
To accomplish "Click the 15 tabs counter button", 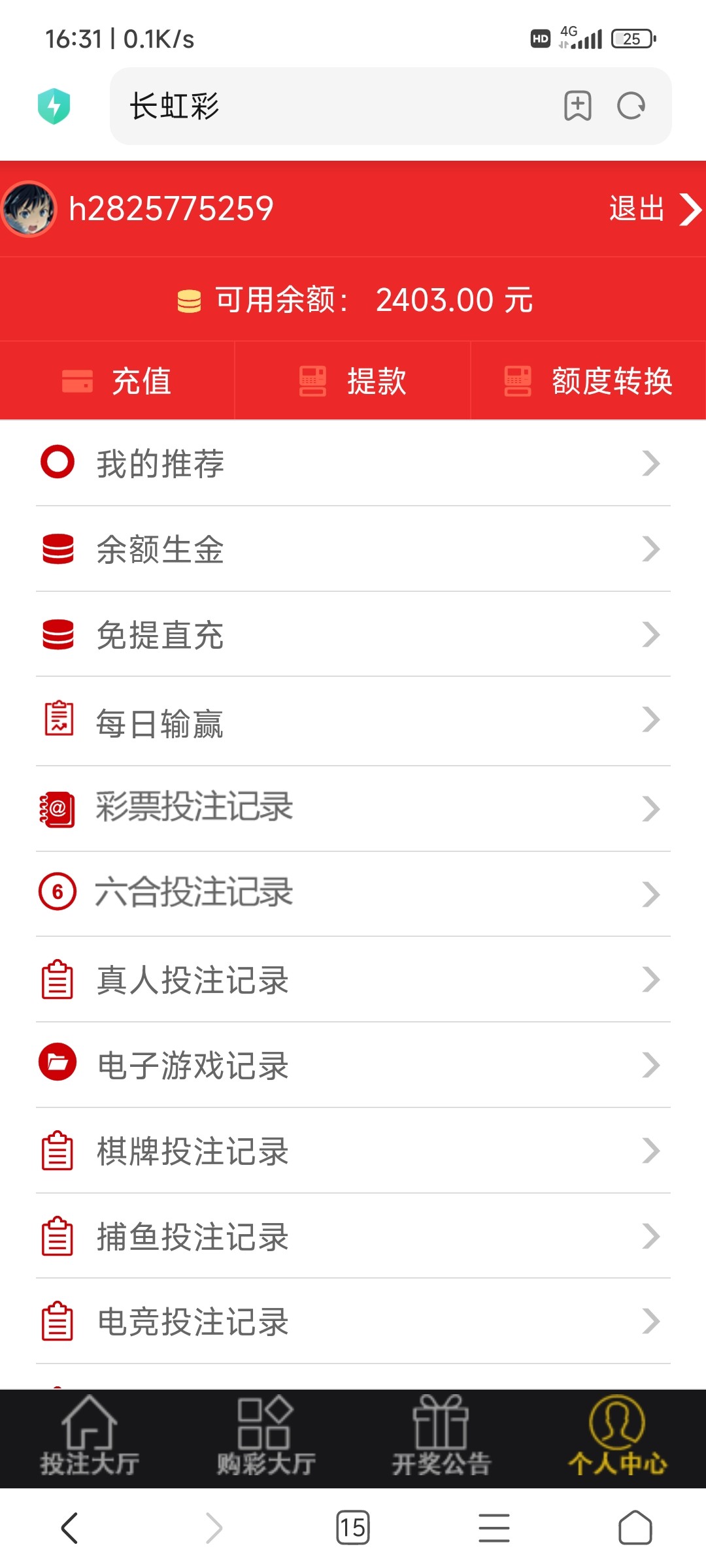I will pyautogui.click(x=353, y=1529).
